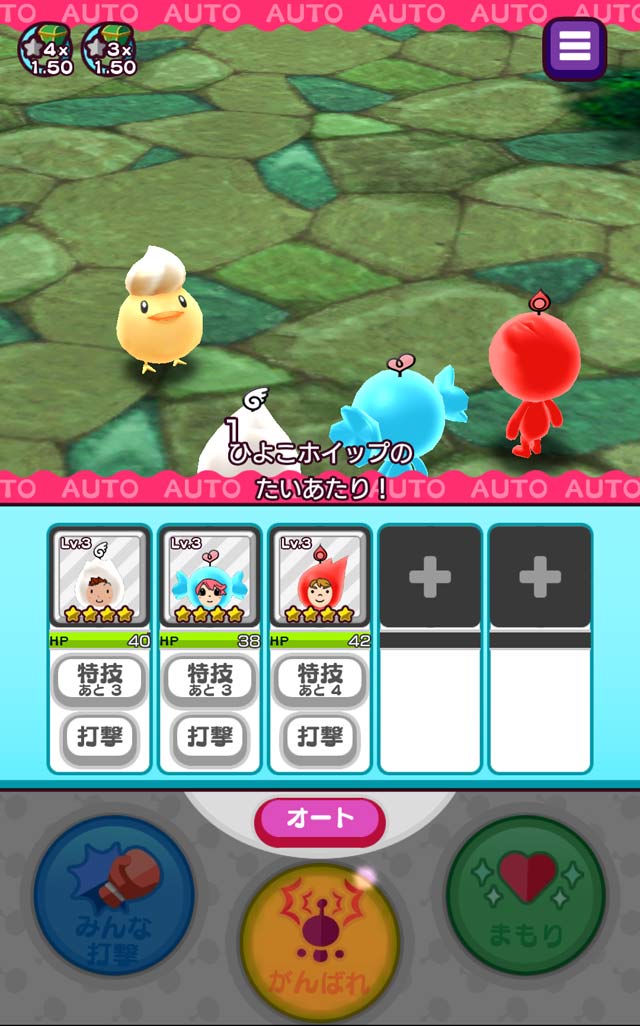Select the blue-hooded character portrait
The width and height of the screenshot is (640, 1026).
(x=210, y=578)
